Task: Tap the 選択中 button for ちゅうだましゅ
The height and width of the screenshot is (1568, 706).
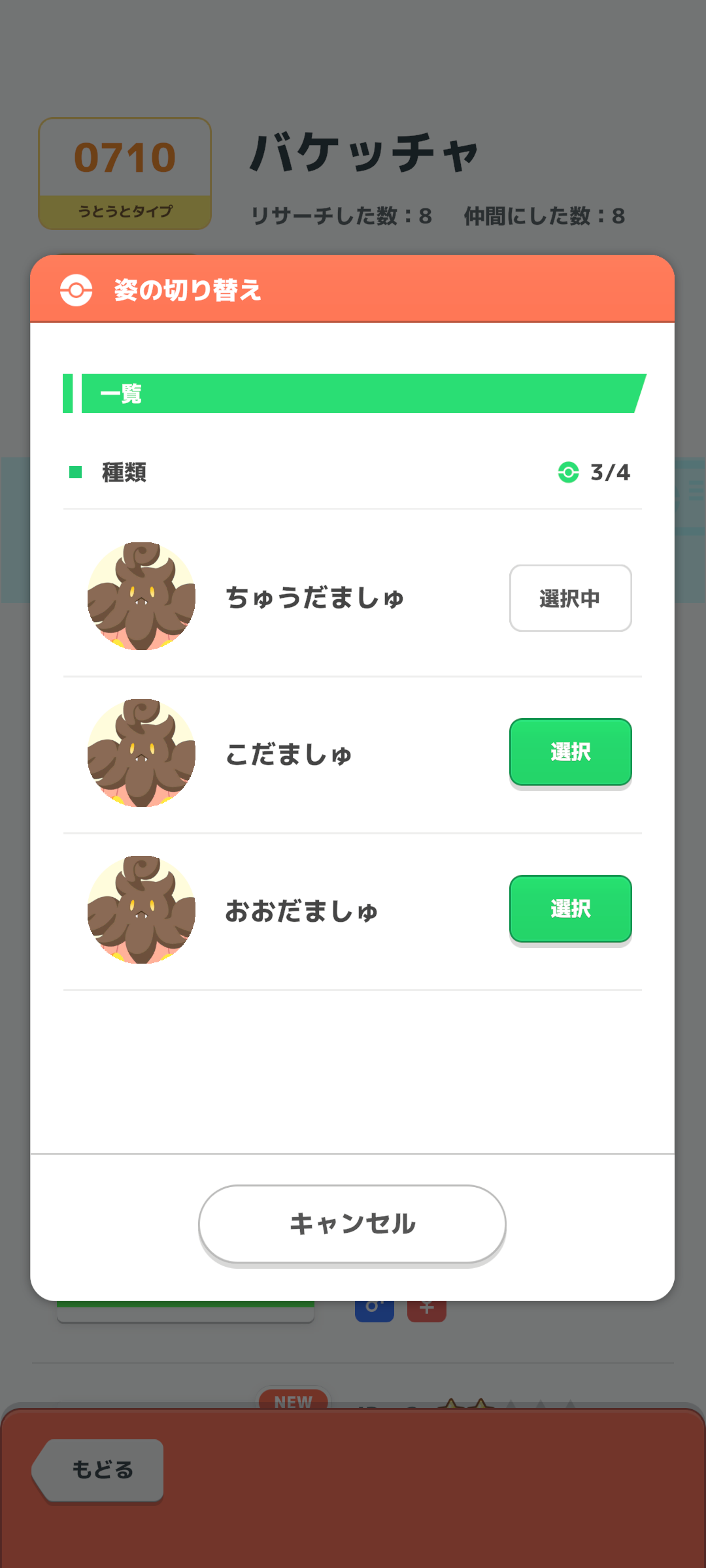Action: (570, 598)
